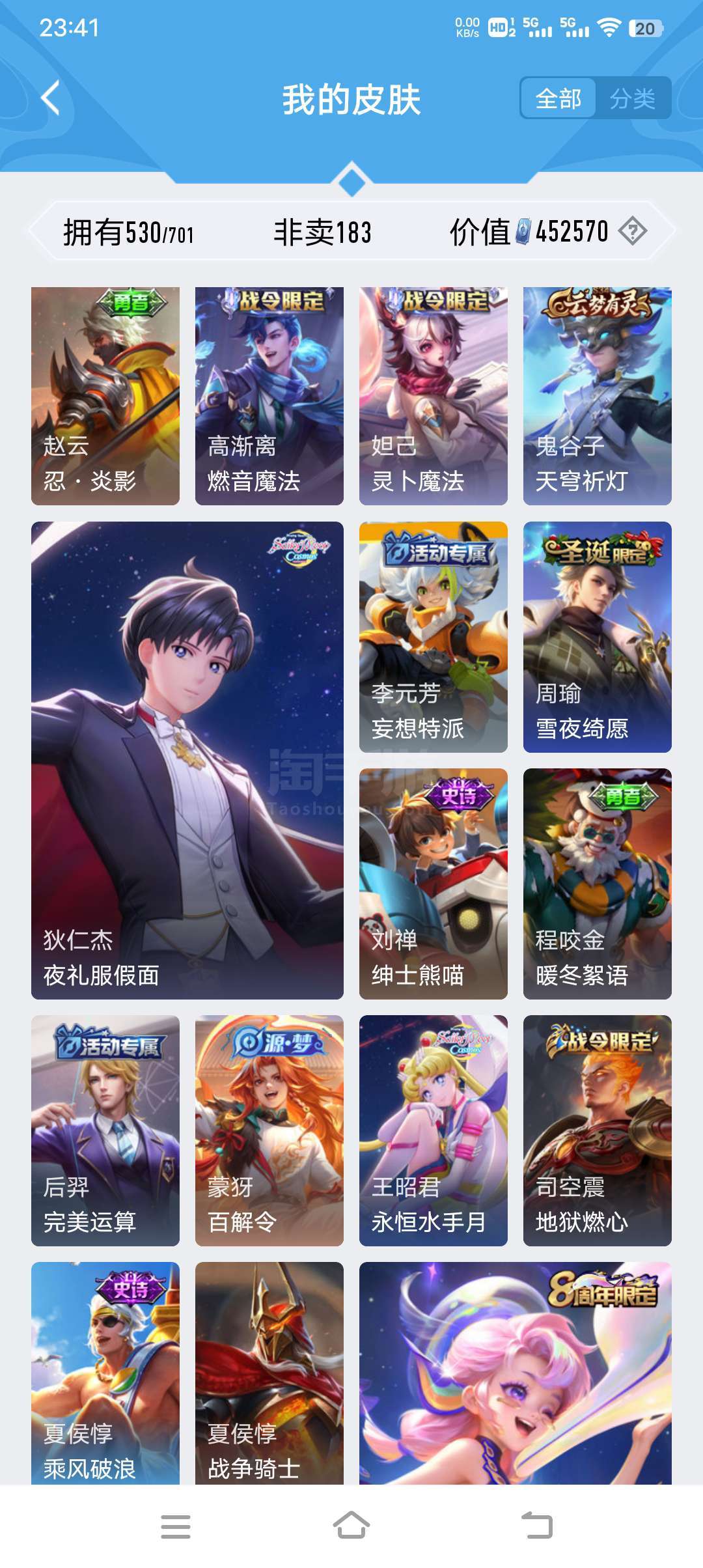The image size is (703, 1568).
Task: View 后羿 完美运算 skin
Action: (105, 1130)
